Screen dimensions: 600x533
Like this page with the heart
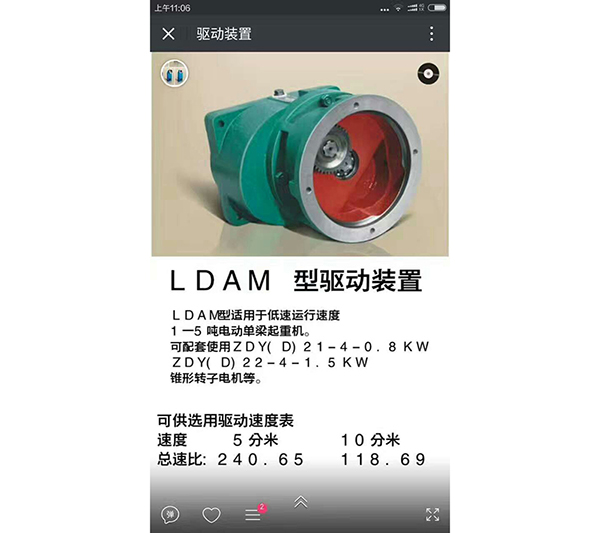[x=211, y=515]
